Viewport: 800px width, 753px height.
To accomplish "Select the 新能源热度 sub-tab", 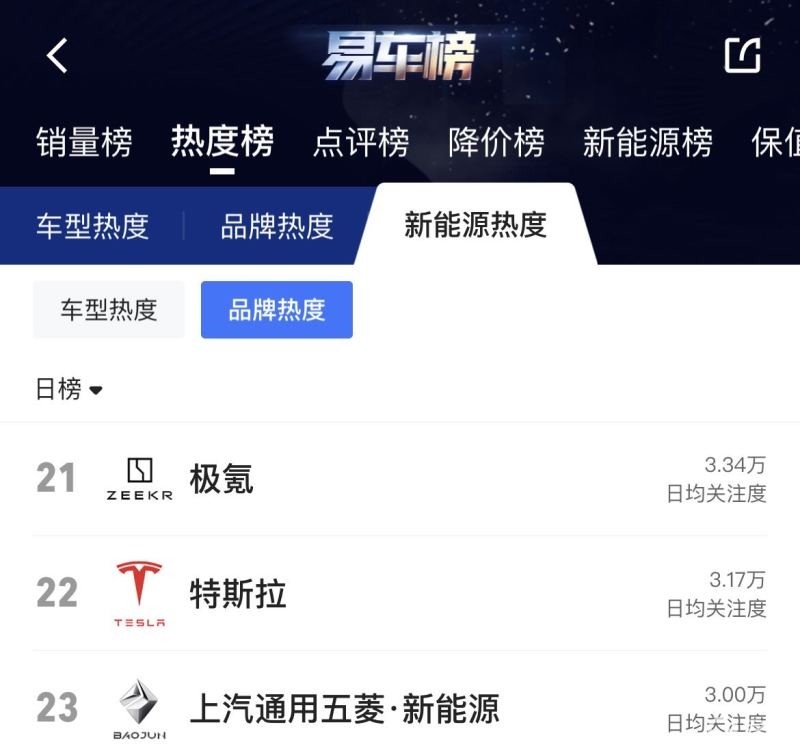I will (475, 224).
